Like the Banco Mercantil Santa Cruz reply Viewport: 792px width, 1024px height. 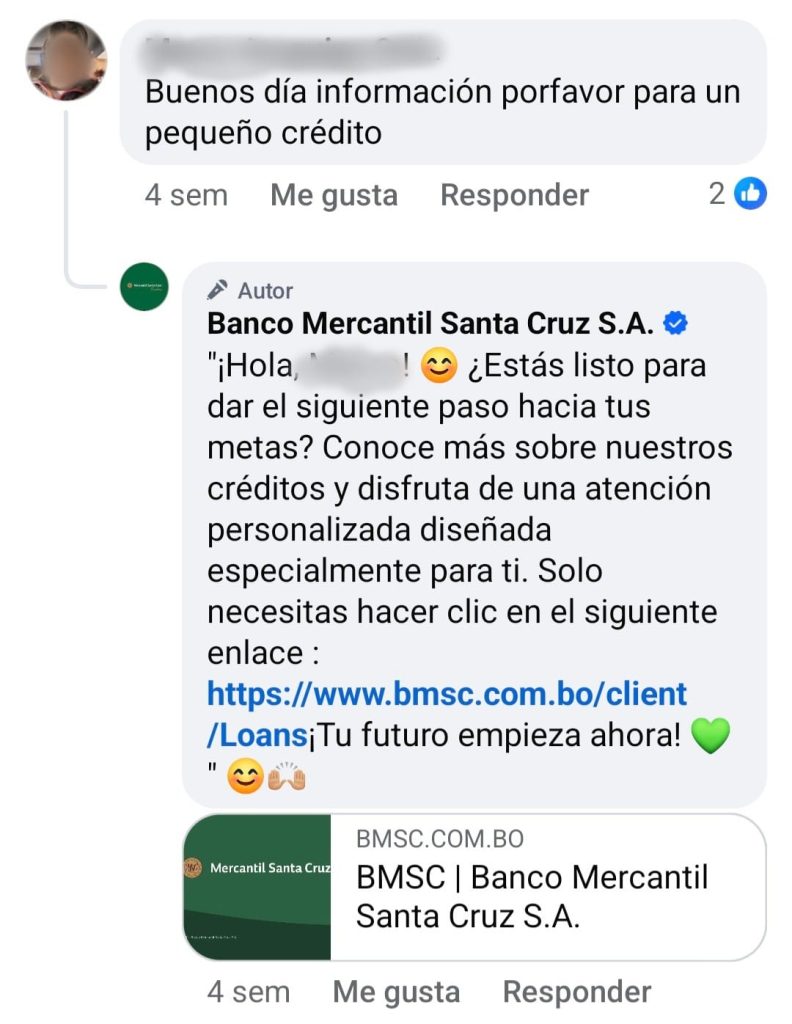click(396, 991)
